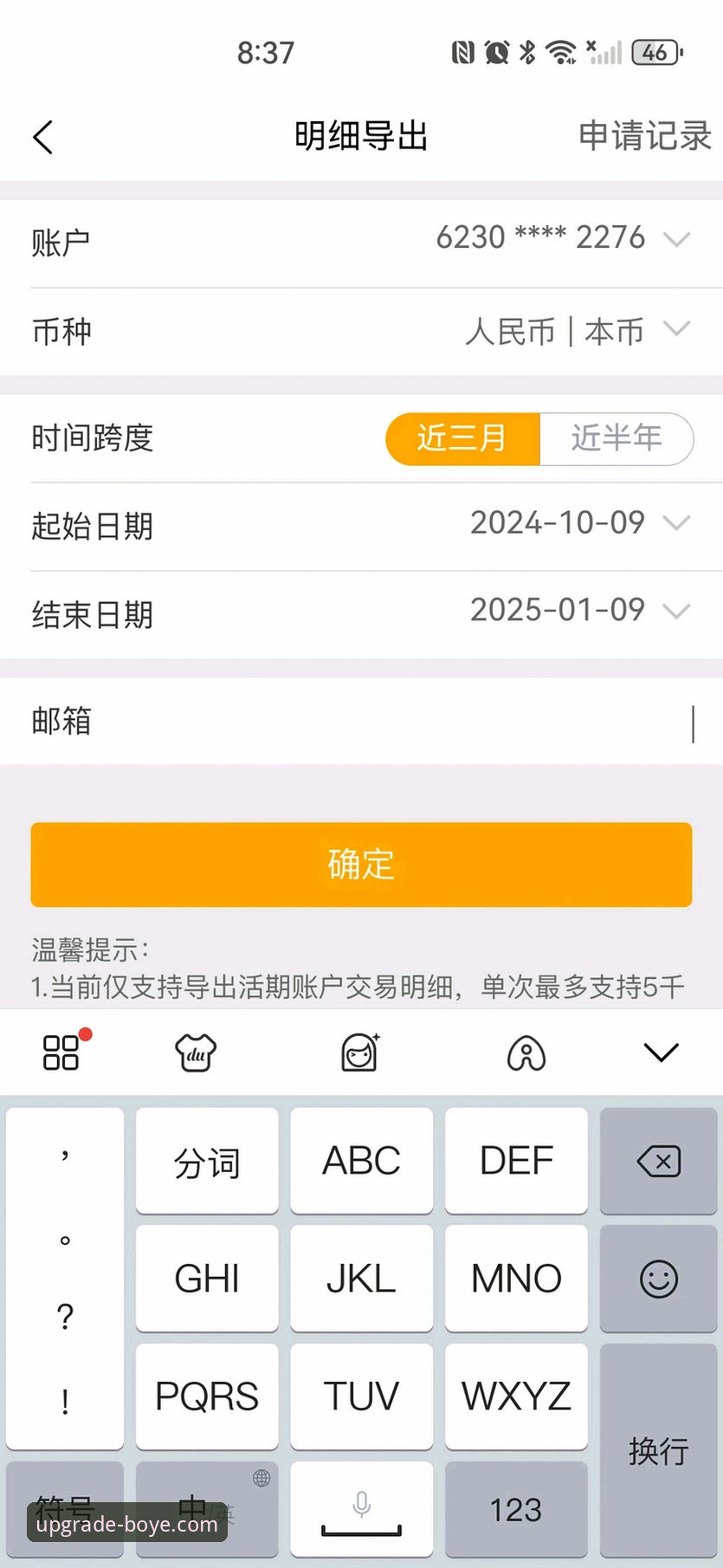
Task: Open keyboard skins via the du t-shirt icon
Action: point(194,1051)
